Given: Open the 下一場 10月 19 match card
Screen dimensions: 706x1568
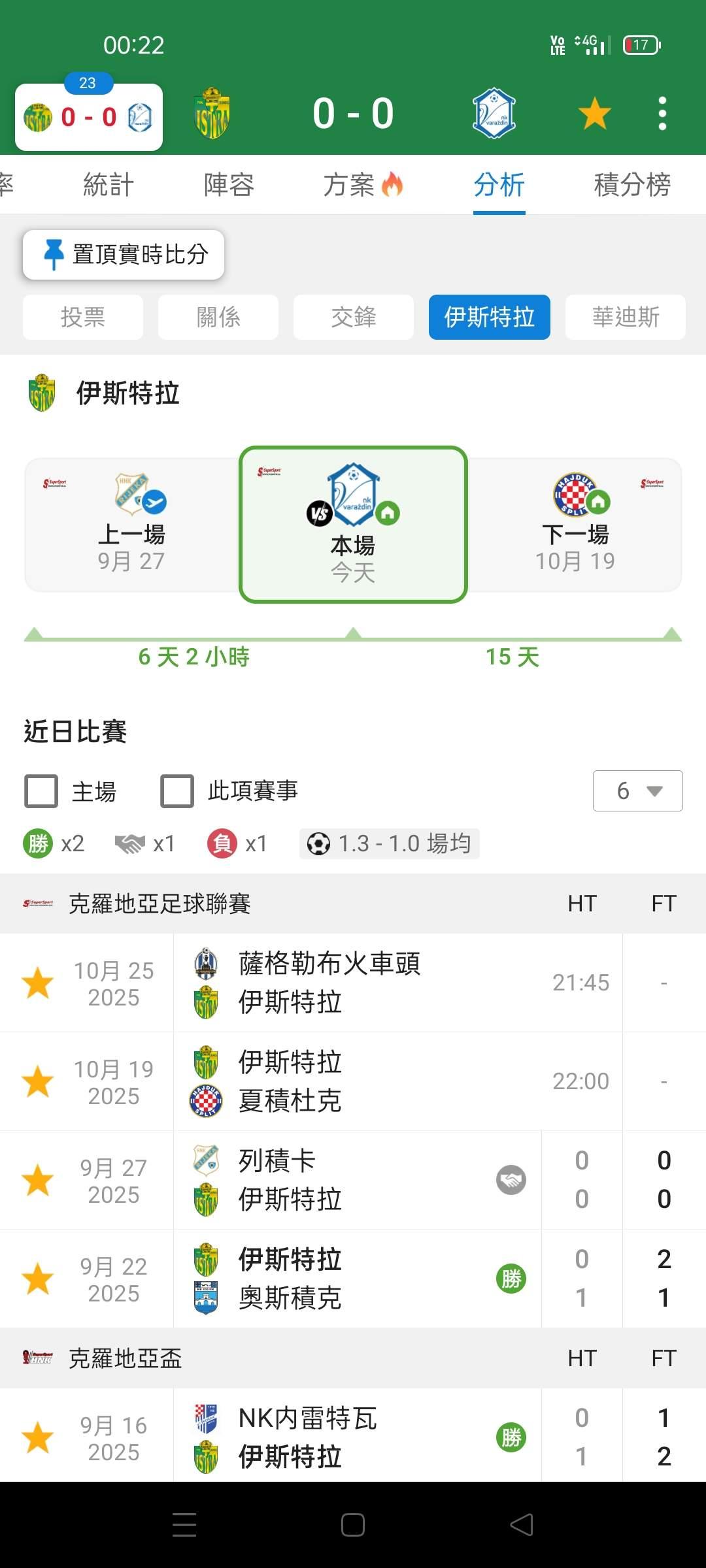Looking at the screenshot, I should (575, 525).
